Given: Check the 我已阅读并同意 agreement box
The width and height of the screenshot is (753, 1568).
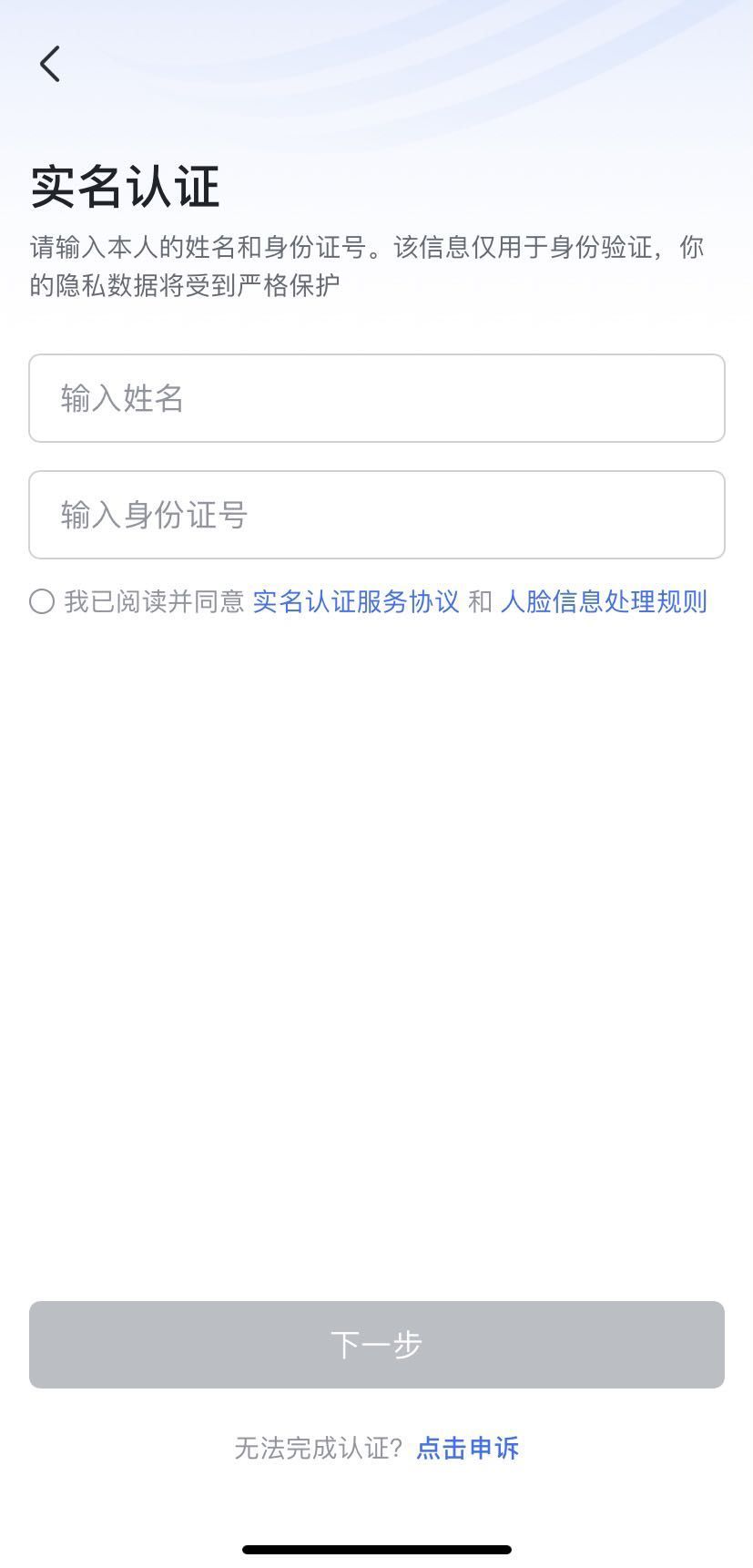Looking at the screenshot, I should pos(42,601).
